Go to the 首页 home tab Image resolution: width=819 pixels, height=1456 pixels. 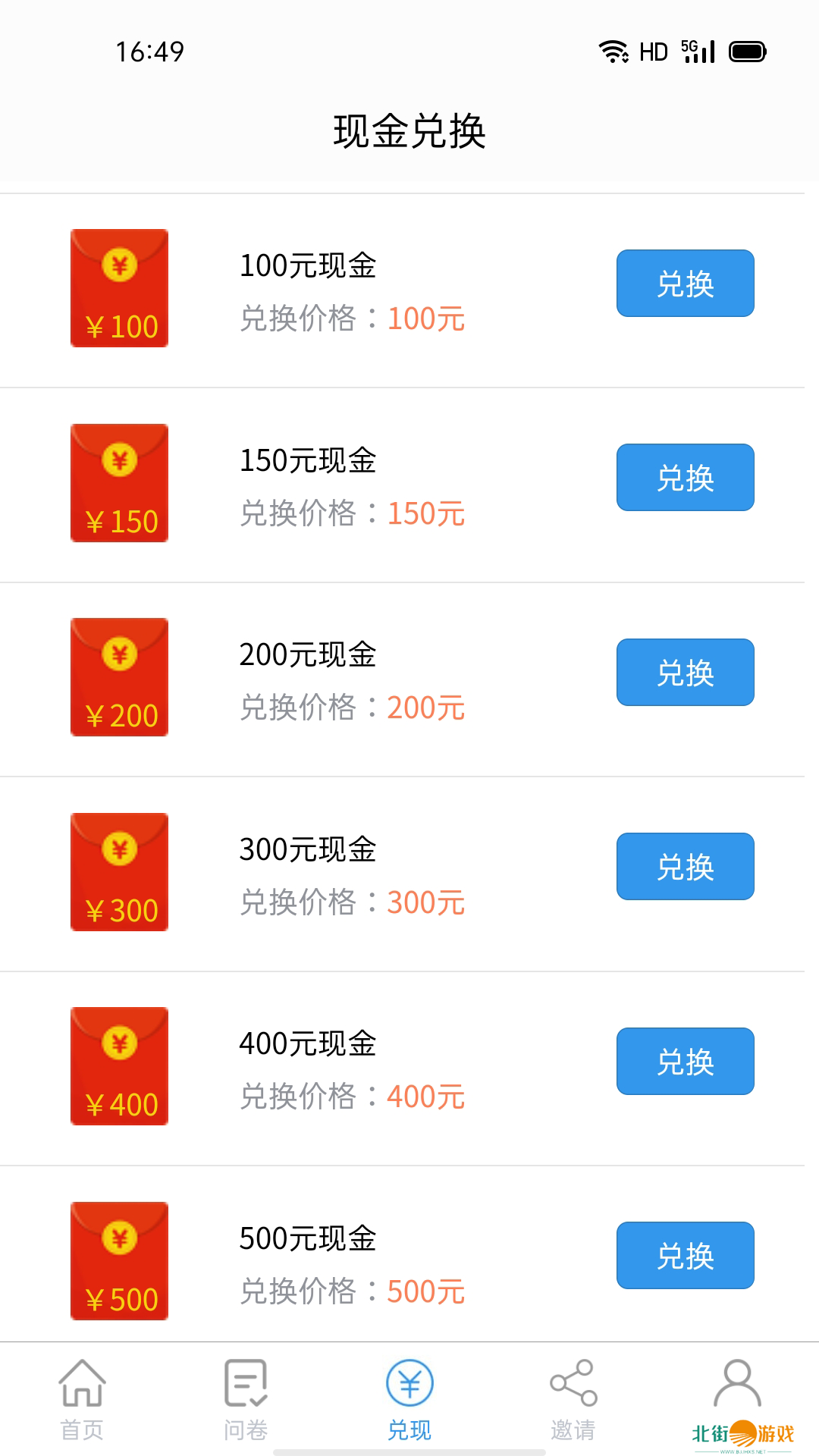coord(82,1399)
